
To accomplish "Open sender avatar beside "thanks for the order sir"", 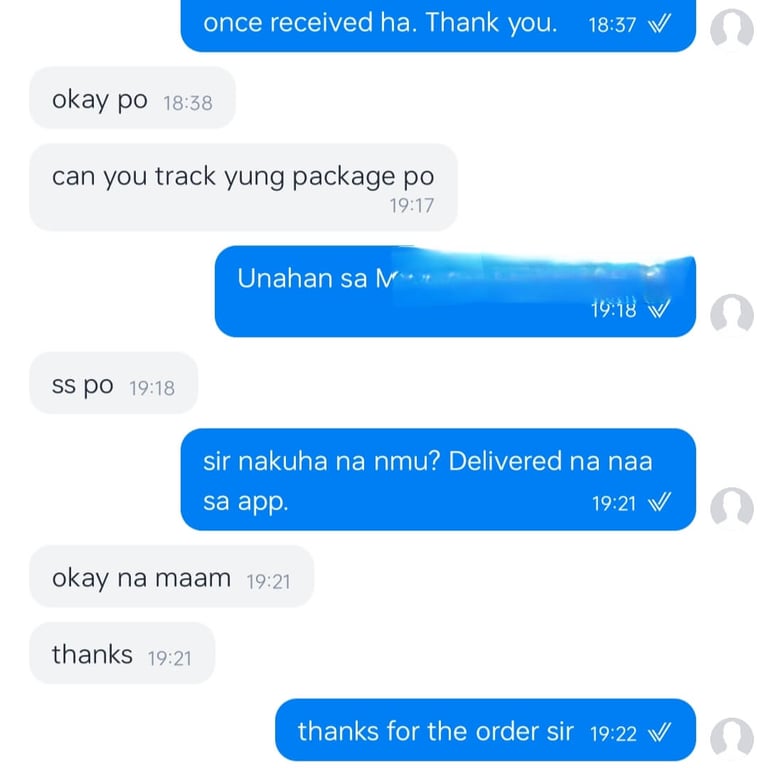I will coord(731,738).
